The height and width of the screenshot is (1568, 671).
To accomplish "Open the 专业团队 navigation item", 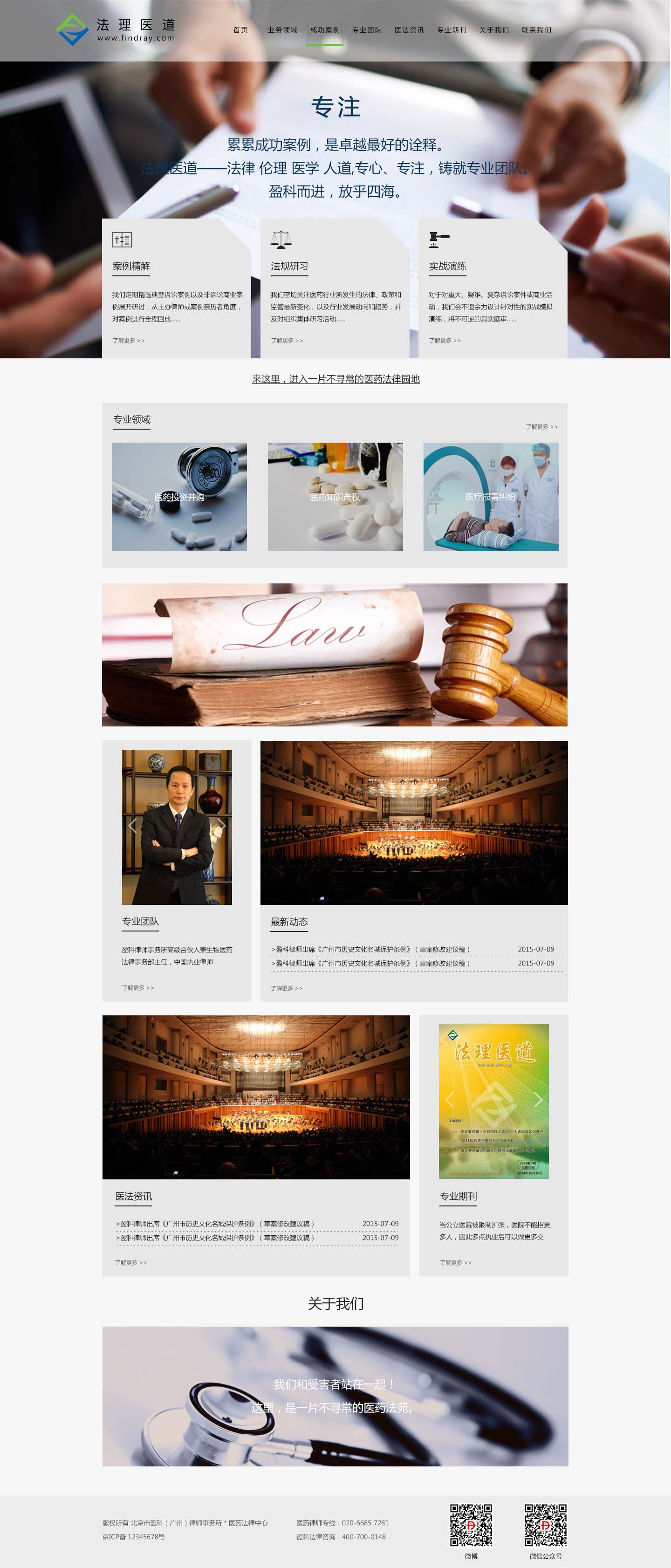I will pos(367,30).
